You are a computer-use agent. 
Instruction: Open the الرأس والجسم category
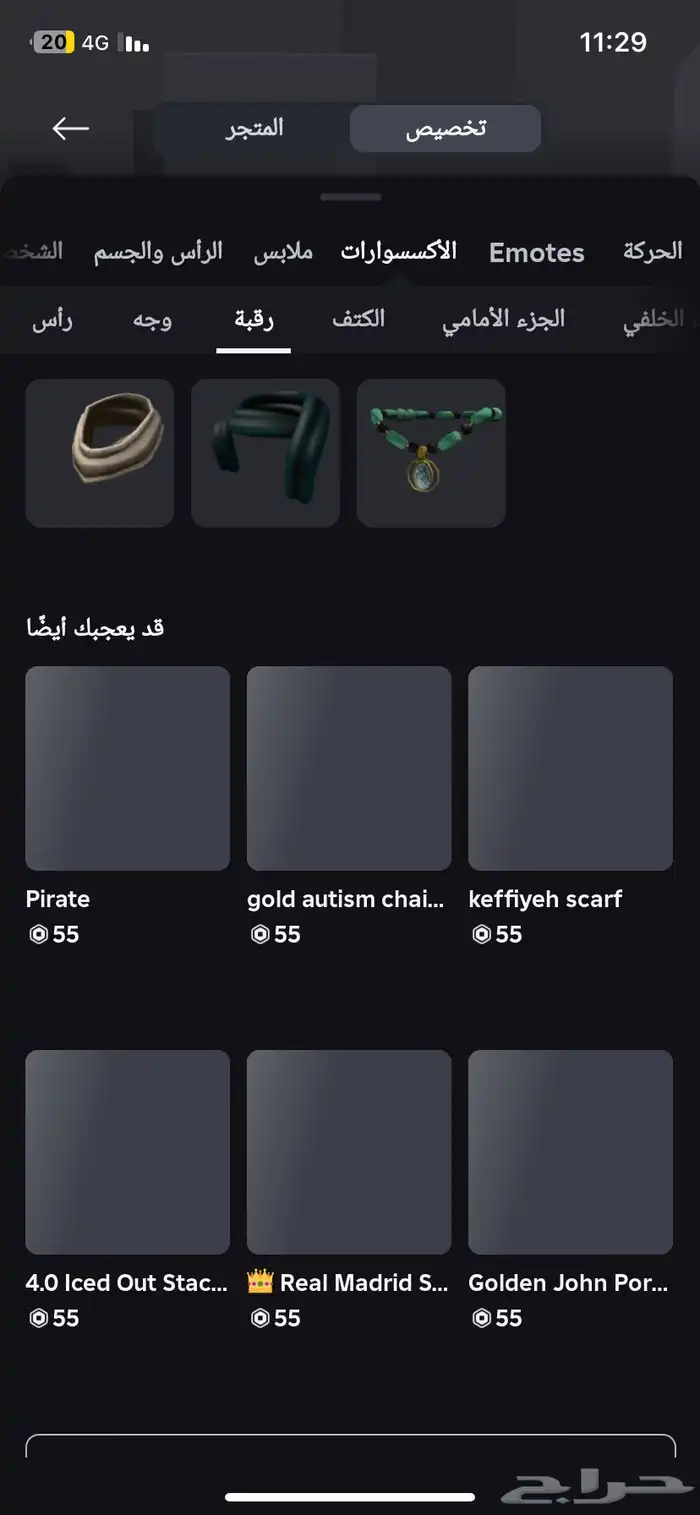pos(158,251)
